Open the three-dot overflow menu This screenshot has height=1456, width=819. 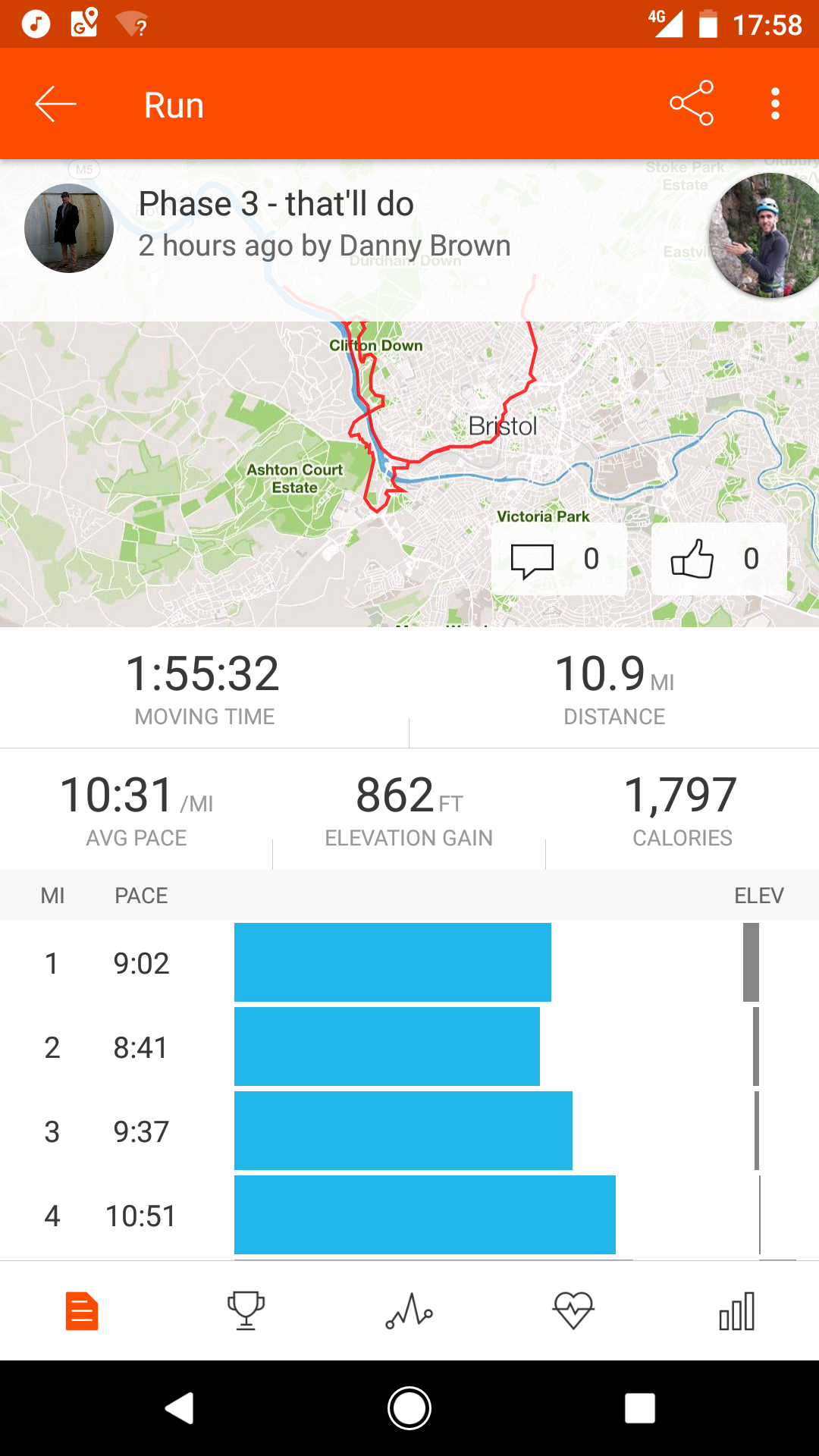775,104
